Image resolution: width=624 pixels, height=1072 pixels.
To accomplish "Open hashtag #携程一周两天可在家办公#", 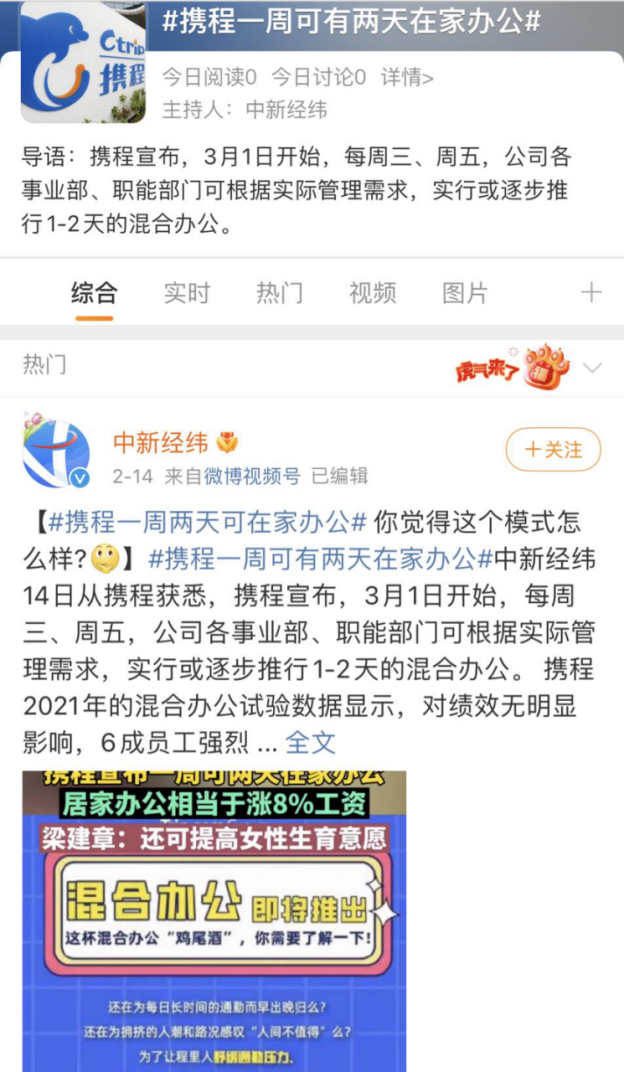I will click(207, 522).
